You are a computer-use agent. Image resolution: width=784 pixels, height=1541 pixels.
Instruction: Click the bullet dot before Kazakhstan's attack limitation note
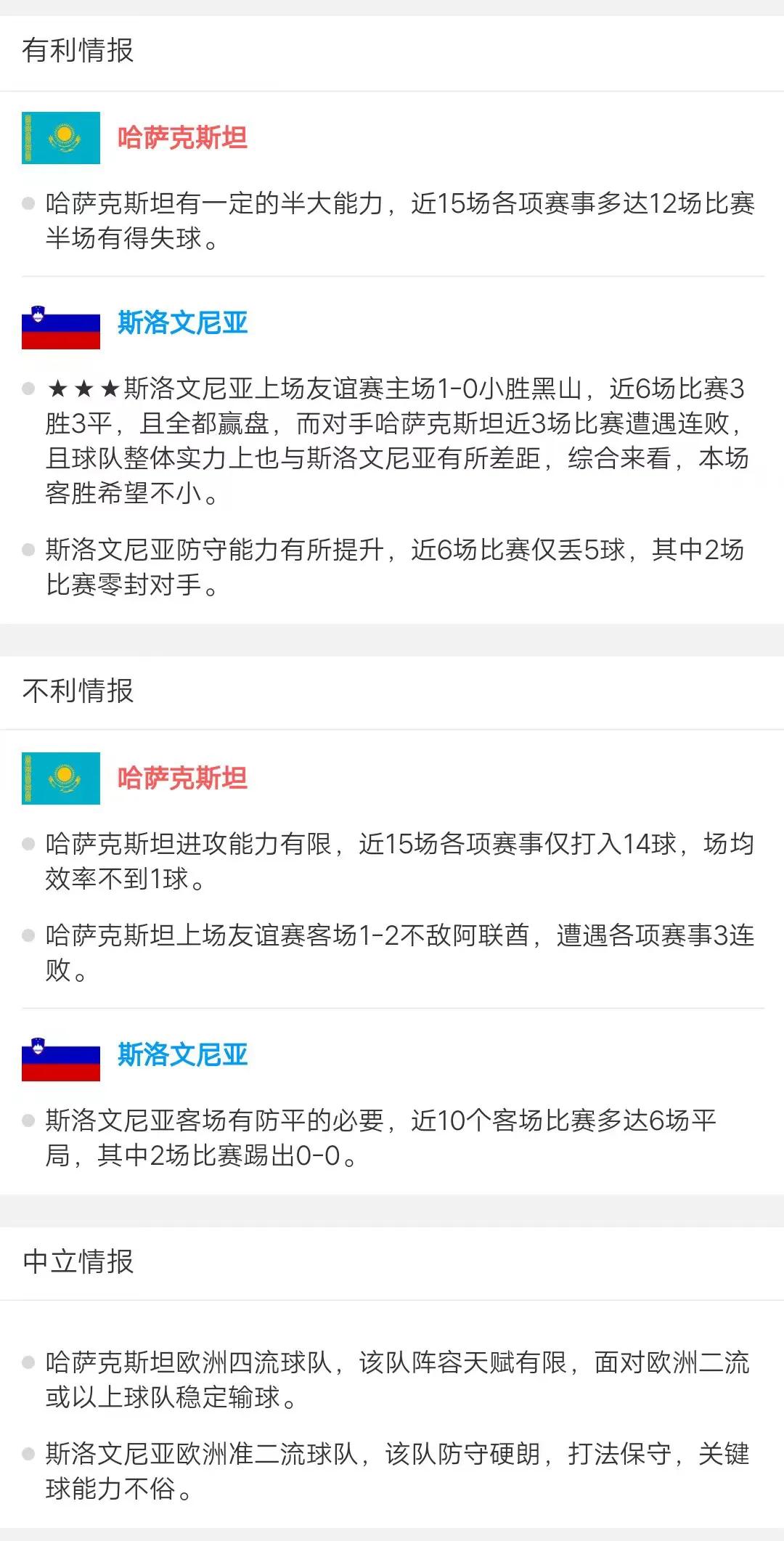[x=28, y=844]
